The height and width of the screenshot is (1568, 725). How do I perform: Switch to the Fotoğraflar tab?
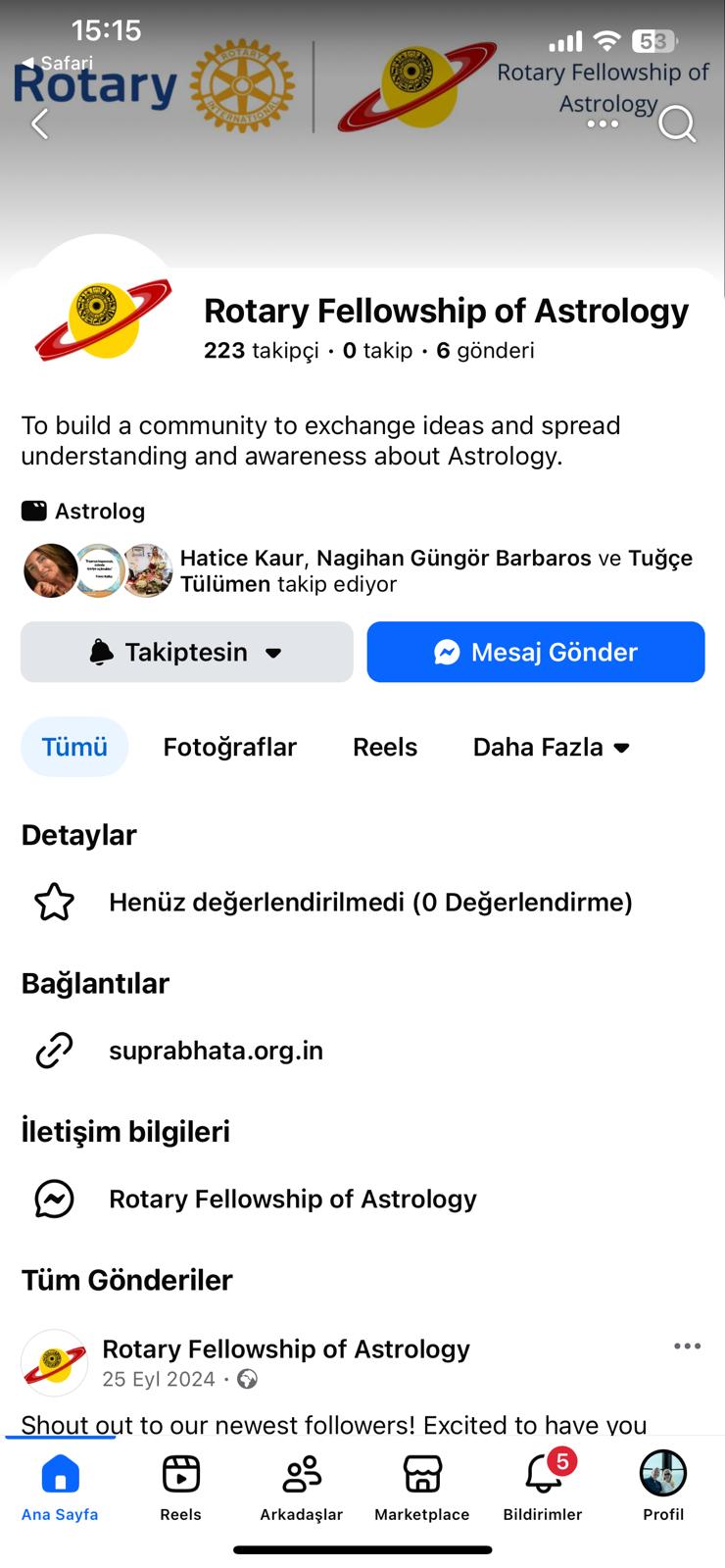pos(230,747)
